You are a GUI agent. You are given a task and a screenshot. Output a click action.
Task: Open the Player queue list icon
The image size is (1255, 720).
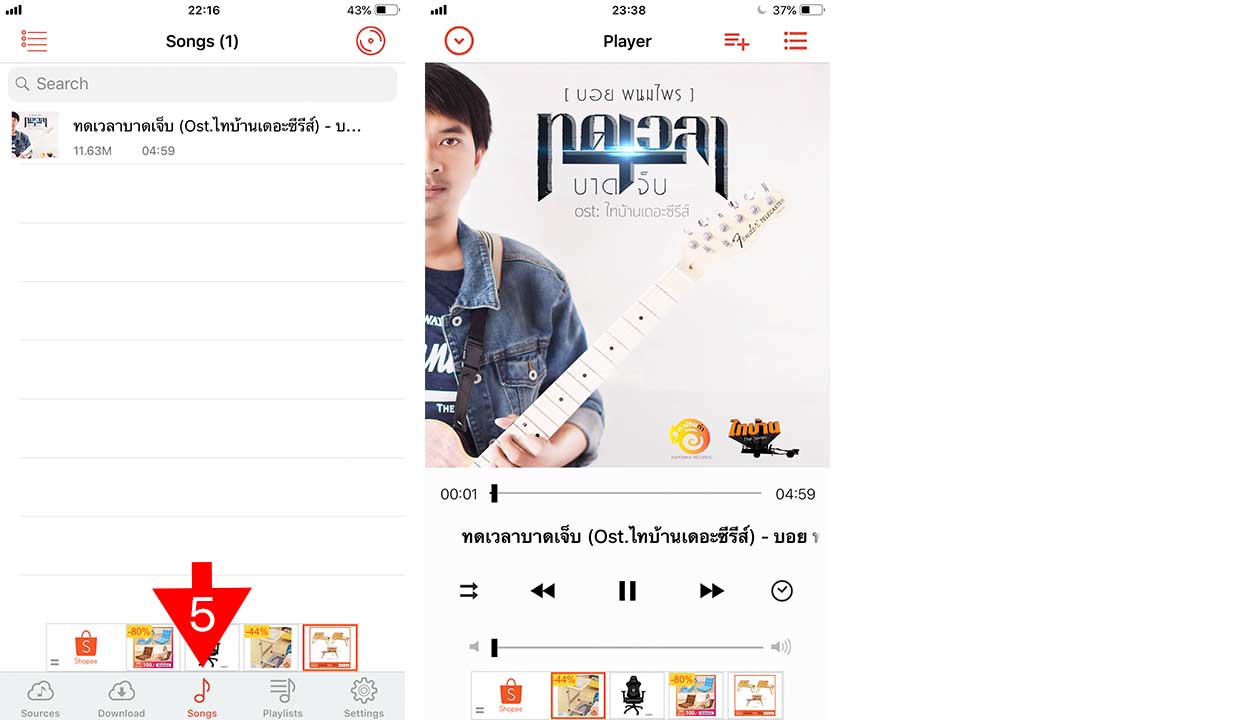[795, 41]
